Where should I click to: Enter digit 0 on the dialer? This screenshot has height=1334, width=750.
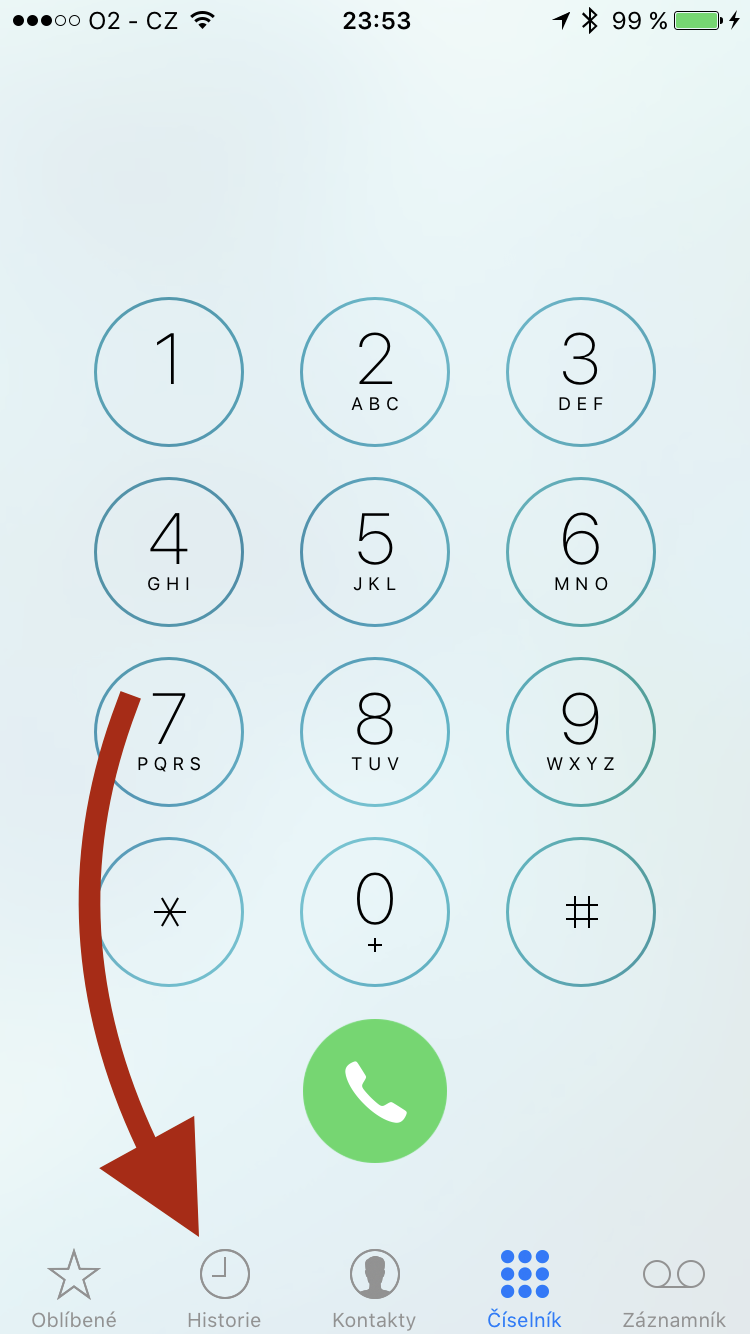[x=375, y=912]
